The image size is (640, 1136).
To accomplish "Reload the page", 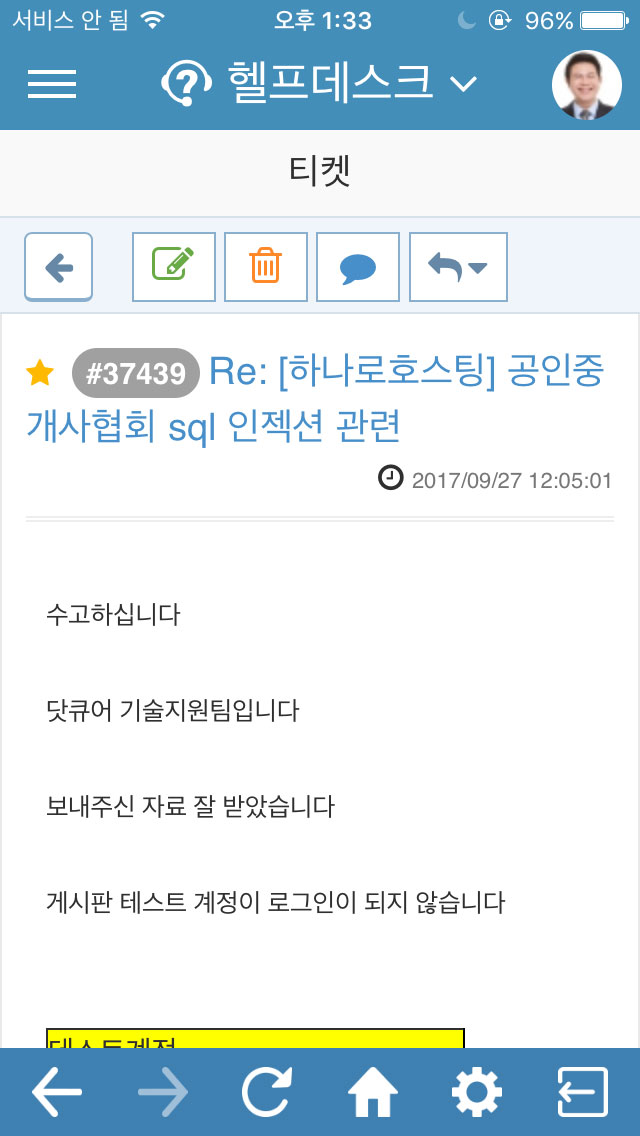I will click(267, 1091).
